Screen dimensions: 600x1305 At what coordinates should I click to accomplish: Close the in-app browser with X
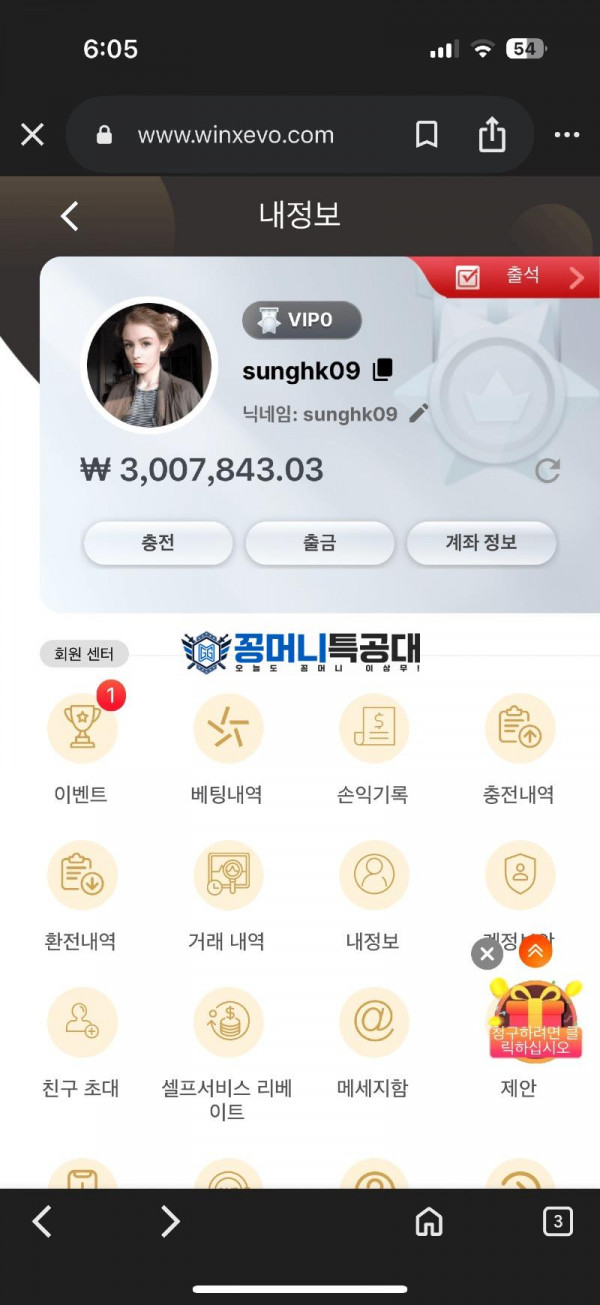[x=32, y=135]
